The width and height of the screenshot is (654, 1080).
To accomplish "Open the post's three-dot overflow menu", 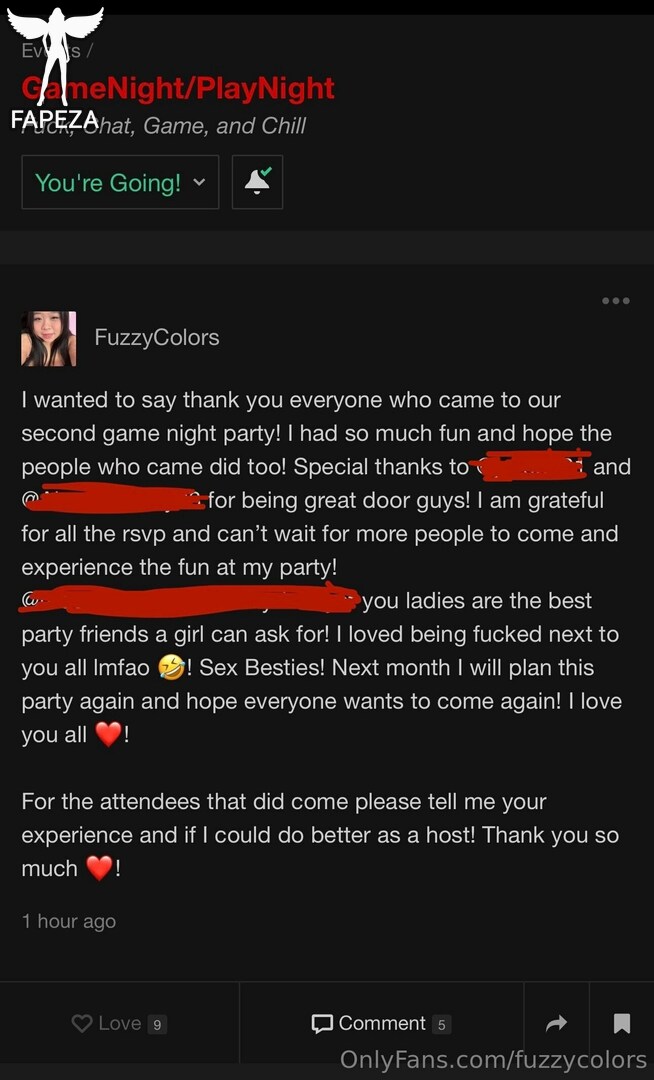I will [x=615, y=301].
